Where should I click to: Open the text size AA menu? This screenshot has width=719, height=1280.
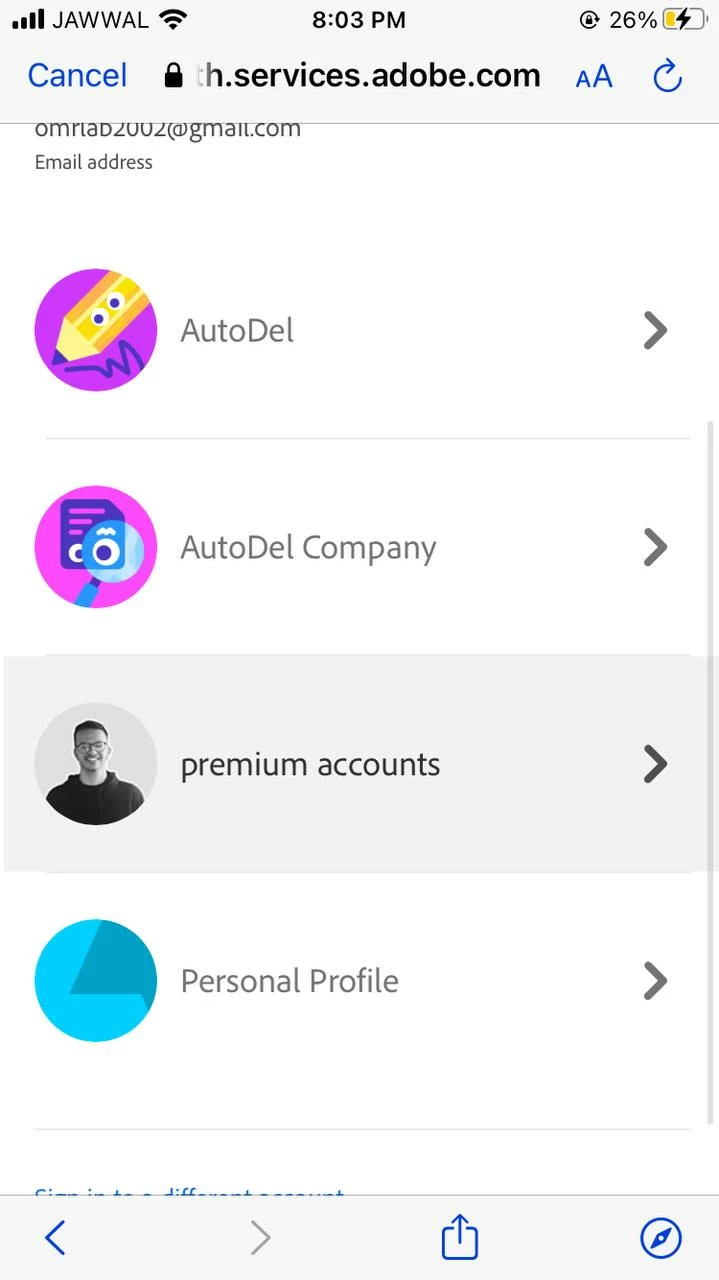594,77
